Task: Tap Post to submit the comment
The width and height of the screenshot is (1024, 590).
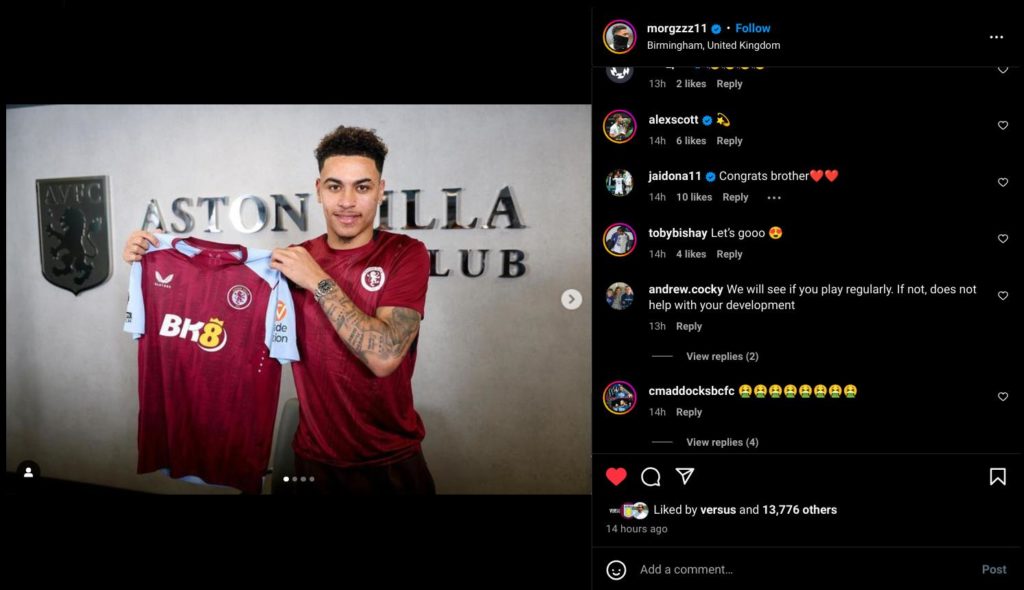Action: pyautogui.click(x=993, y=569)
